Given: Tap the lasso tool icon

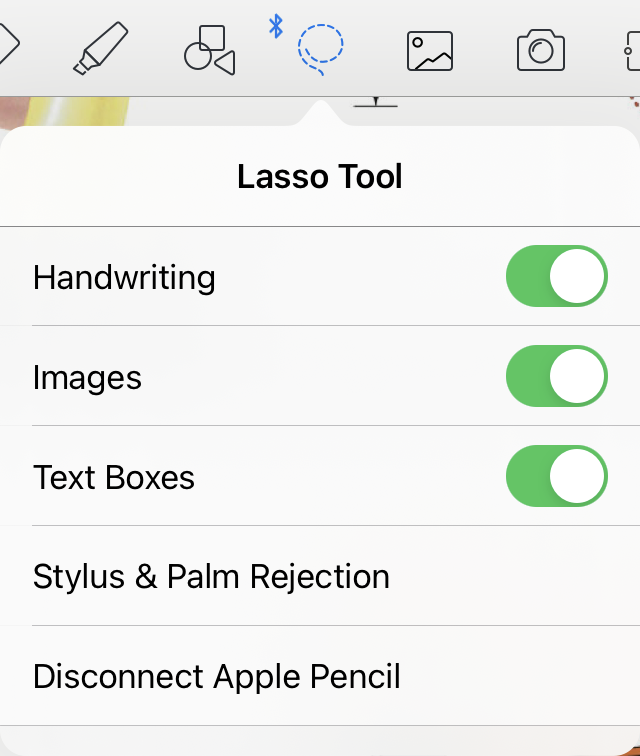Looking at the screenshot, I should [320, 48].
